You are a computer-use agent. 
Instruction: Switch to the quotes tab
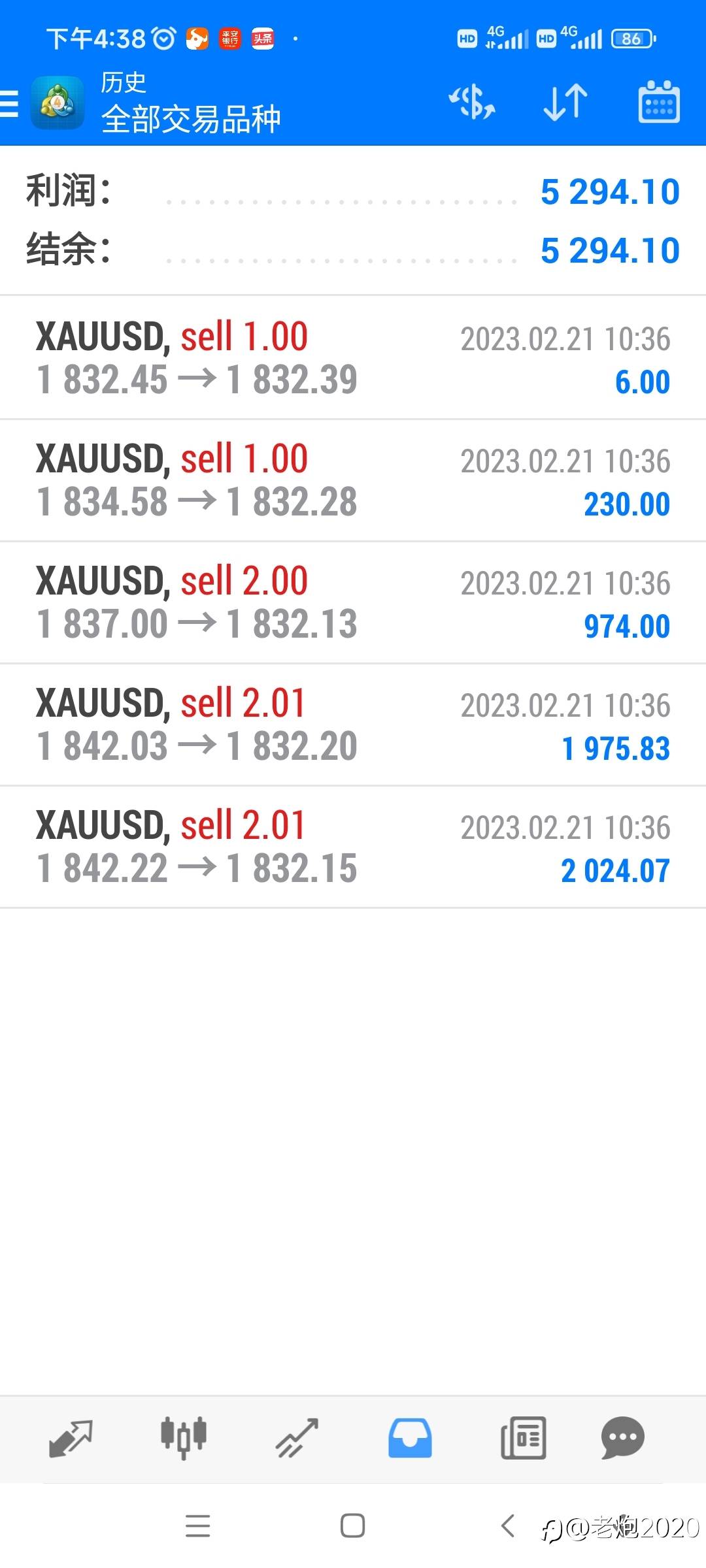71,1439
